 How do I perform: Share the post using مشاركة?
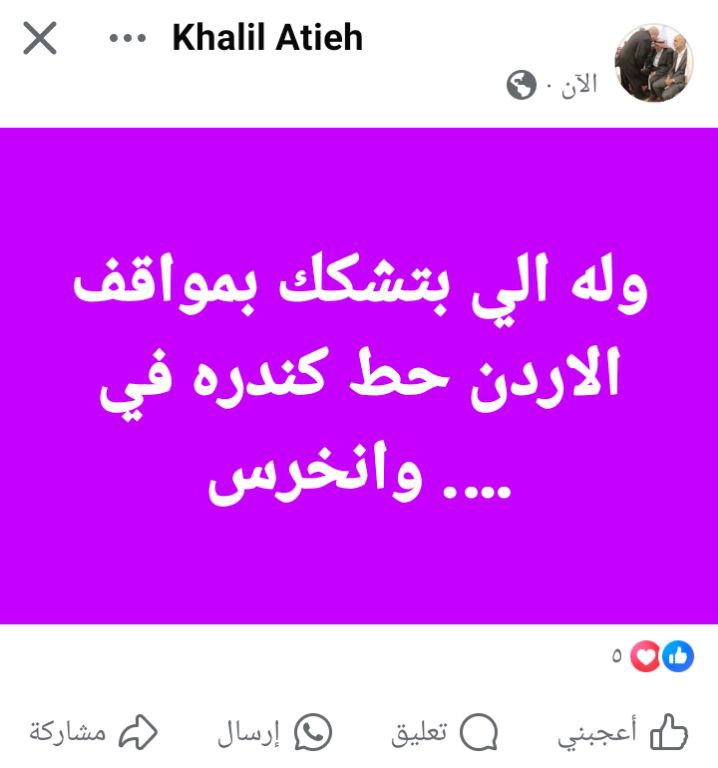(x=94, y=733)
